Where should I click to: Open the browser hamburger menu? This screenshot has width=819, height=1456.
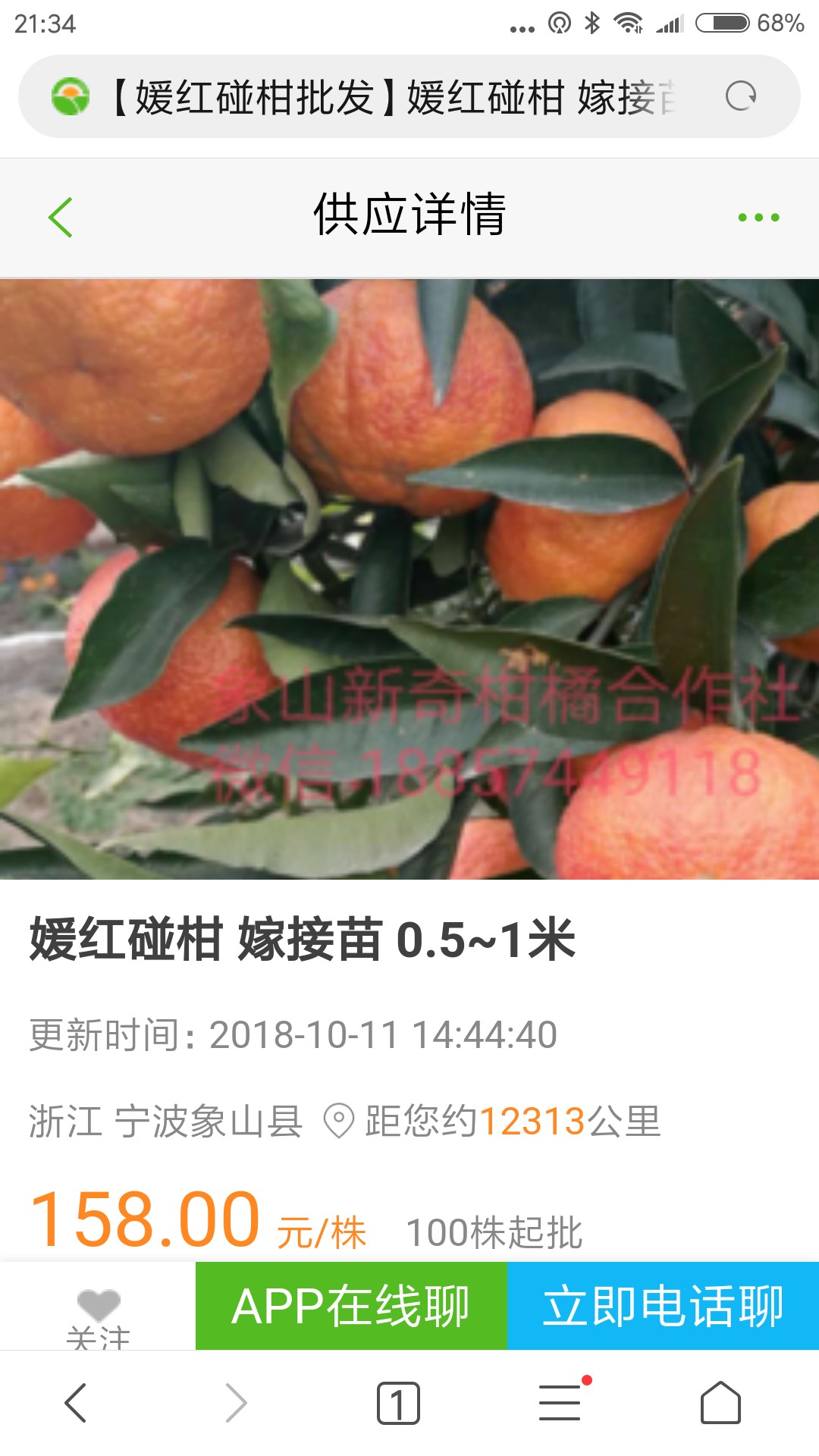point(561,1401)
